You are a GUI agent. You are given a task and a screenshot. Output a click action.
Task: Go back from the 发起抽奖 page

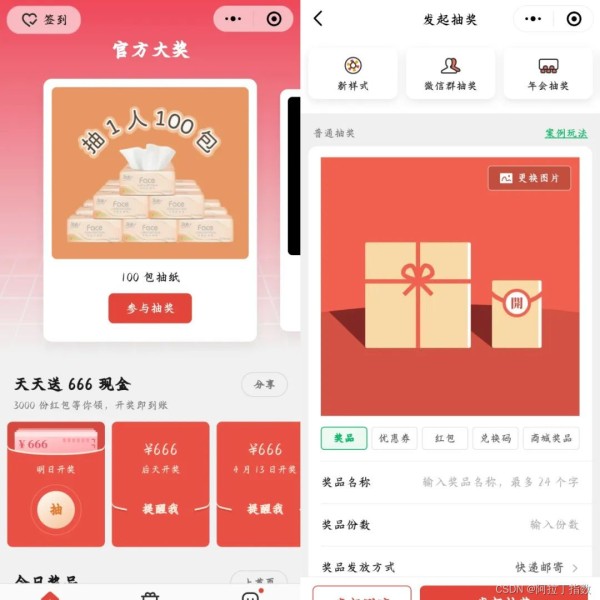click(318, 19)
